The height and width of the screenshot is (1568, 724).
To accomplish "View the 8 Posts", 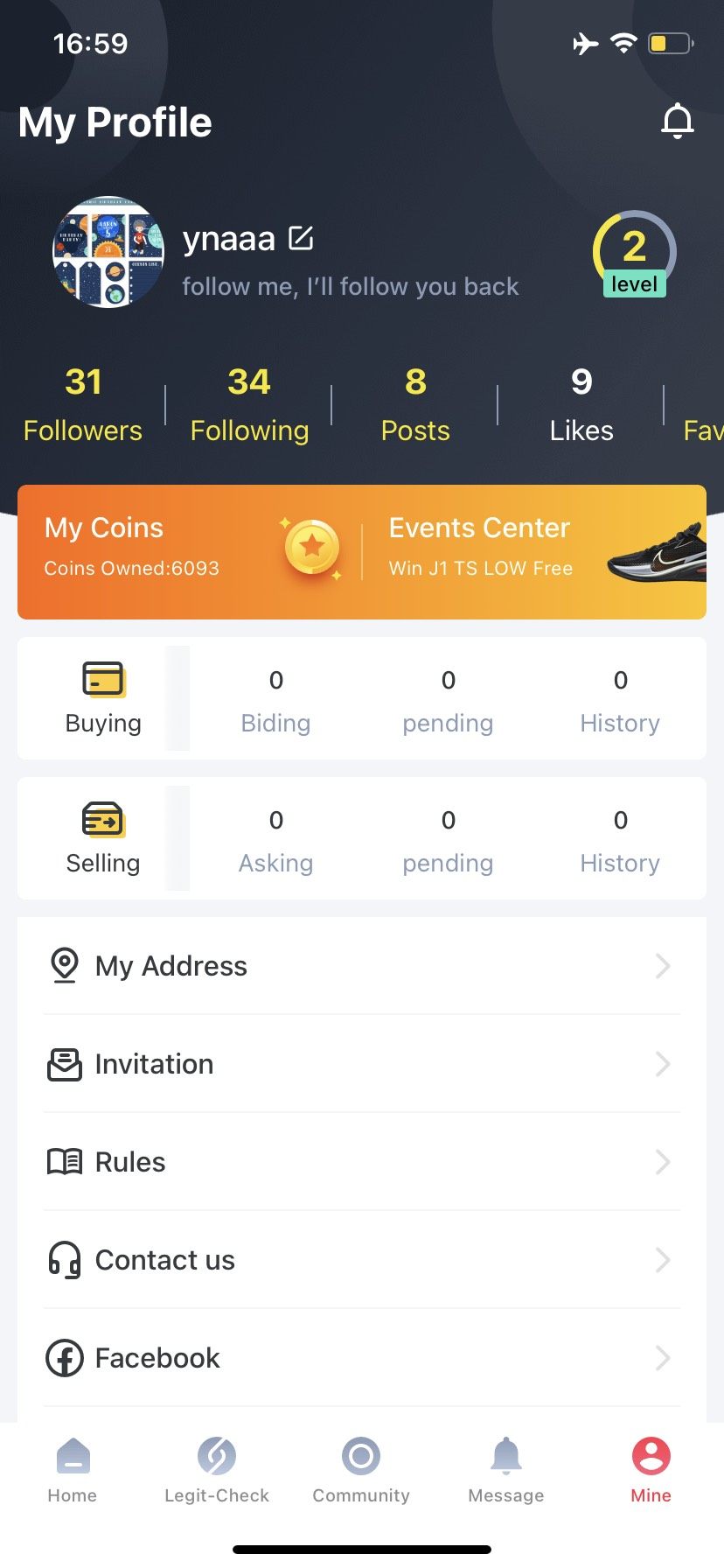I will pos(415,405).
